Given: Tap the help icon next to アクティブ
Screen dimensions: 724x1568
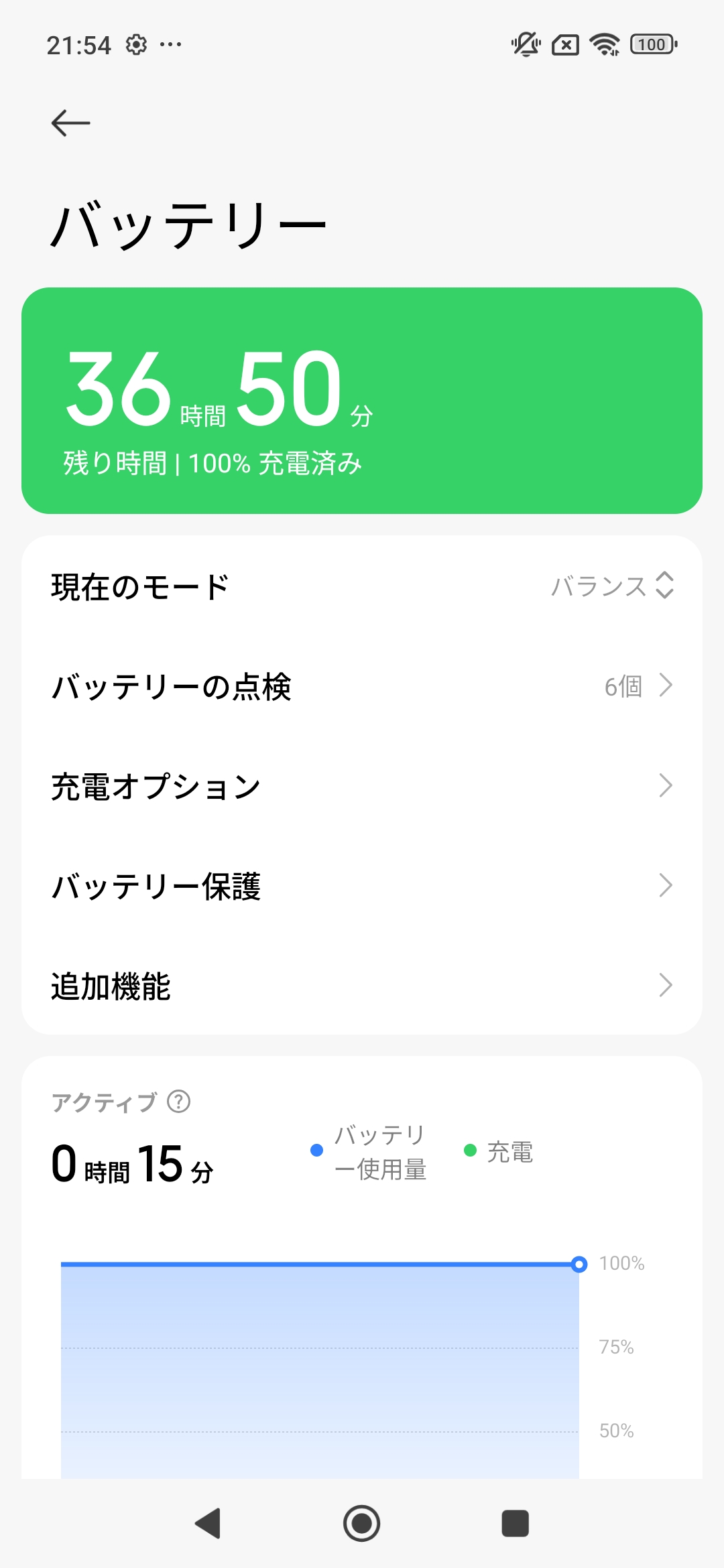Looking at the screenshot, I should coord(178,1101).
